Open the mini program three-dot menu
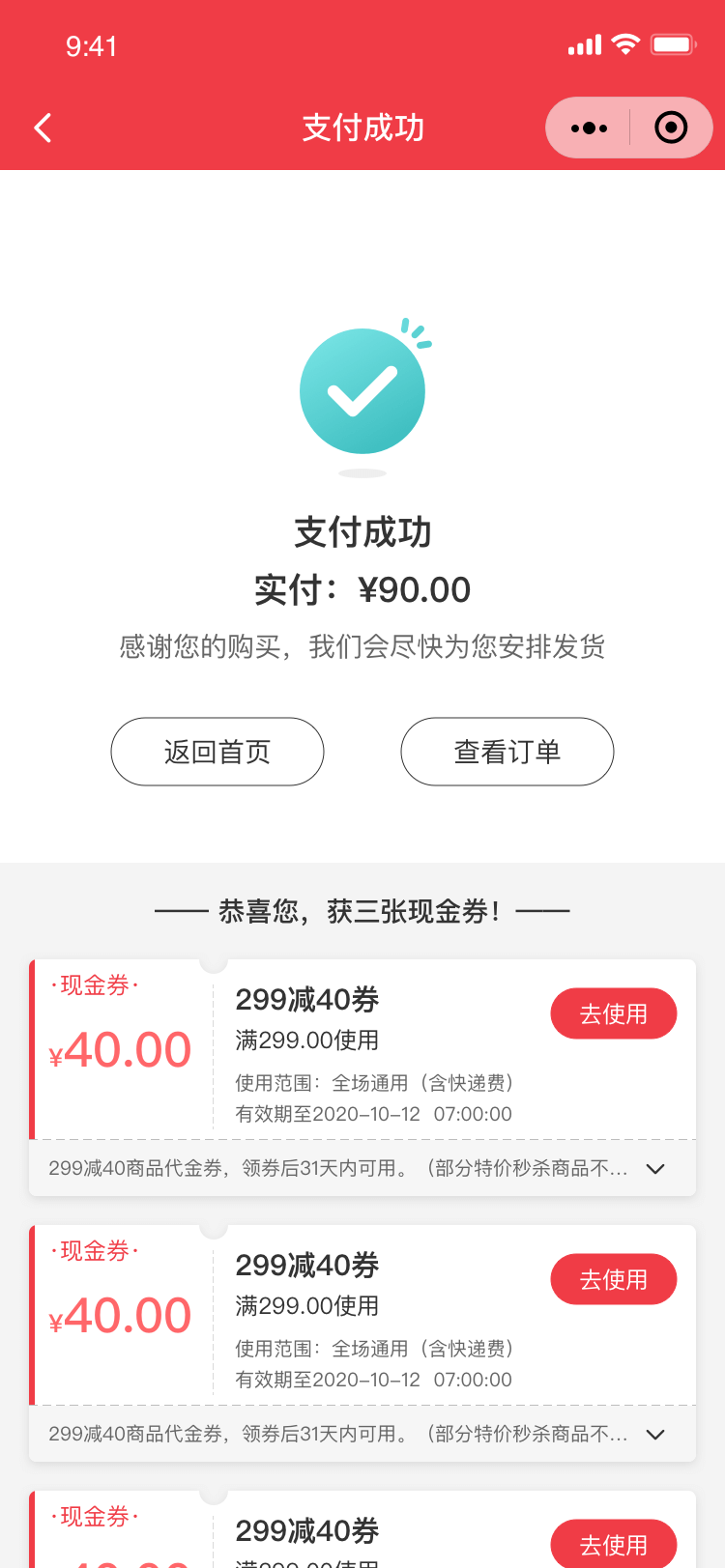Image resolution: width=725 pixels, height=1568 pixels. coord(589,128)
